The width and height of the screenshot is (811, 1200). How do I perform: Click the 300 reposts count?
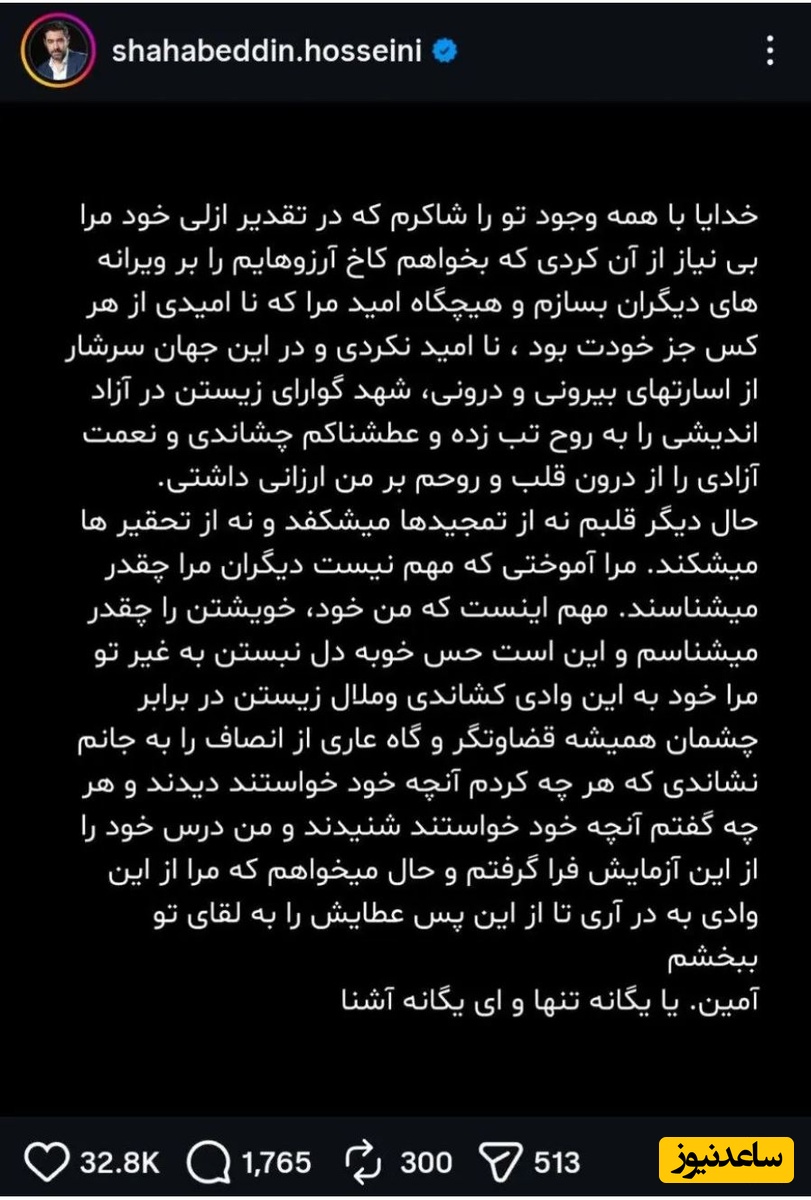[x=425, y=1162]
